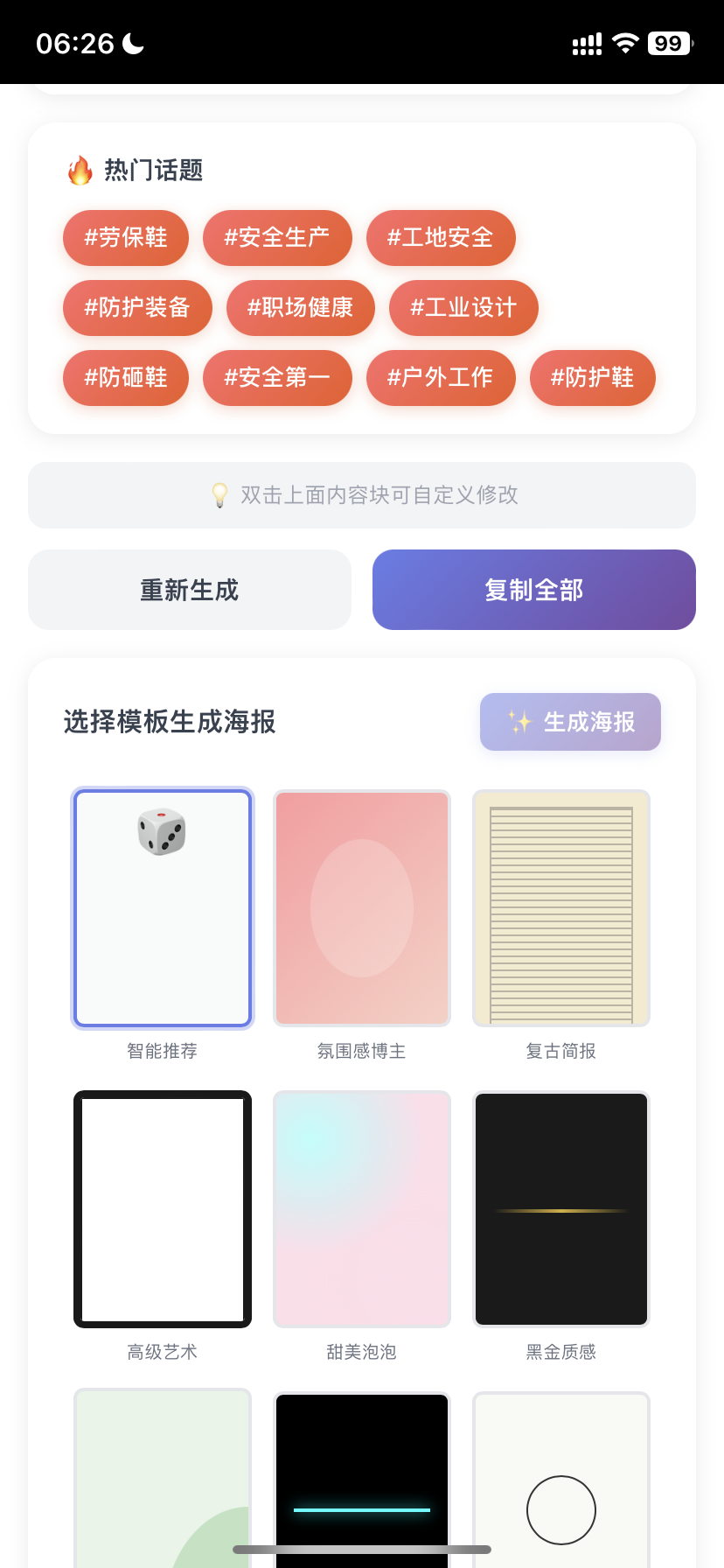The image size is (724, 1568).
Task: Select the 氛围感博主 template thumbnail
Action: (361, 908)
